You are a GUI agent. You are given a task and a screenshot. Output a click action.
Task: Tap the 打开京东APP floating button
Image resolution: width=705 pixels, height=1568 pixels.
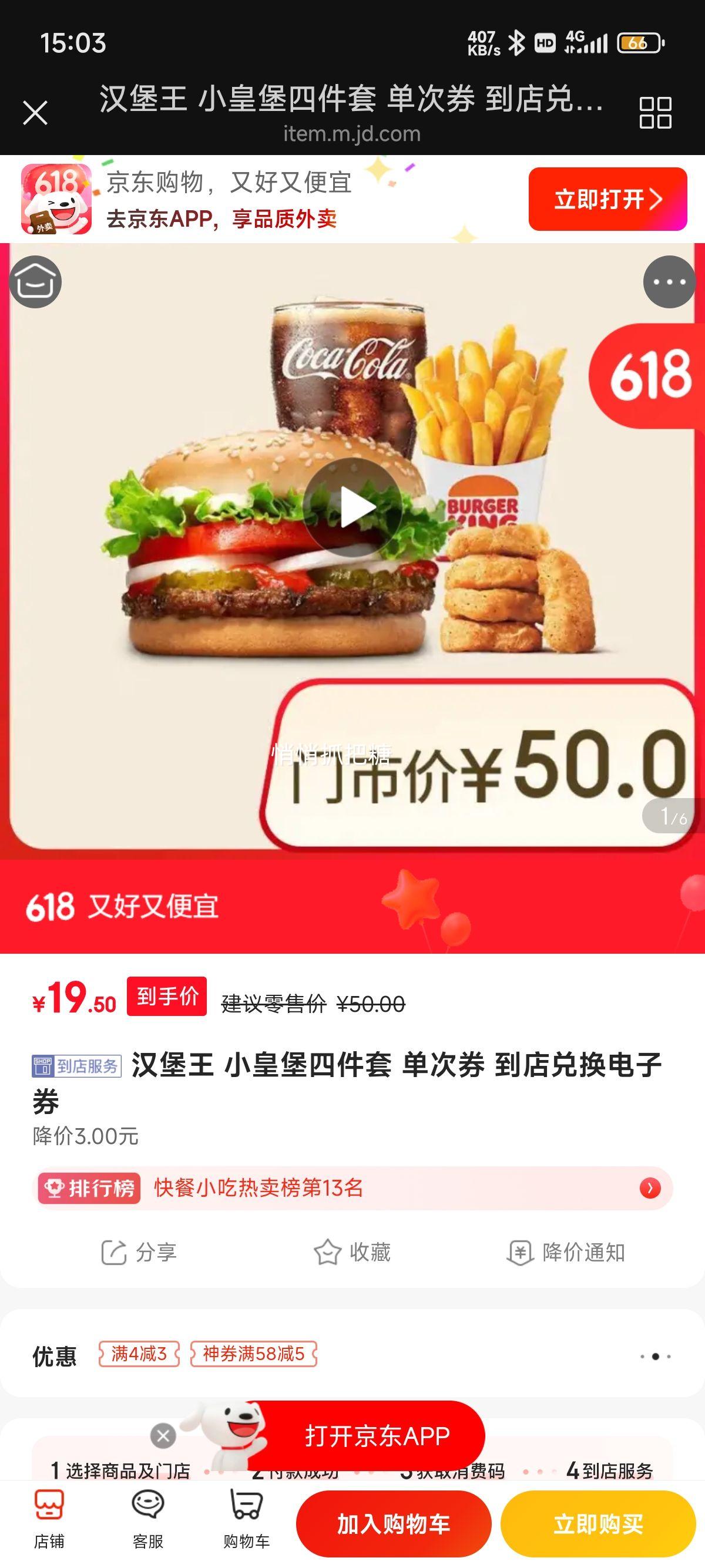click(376, 1436)
